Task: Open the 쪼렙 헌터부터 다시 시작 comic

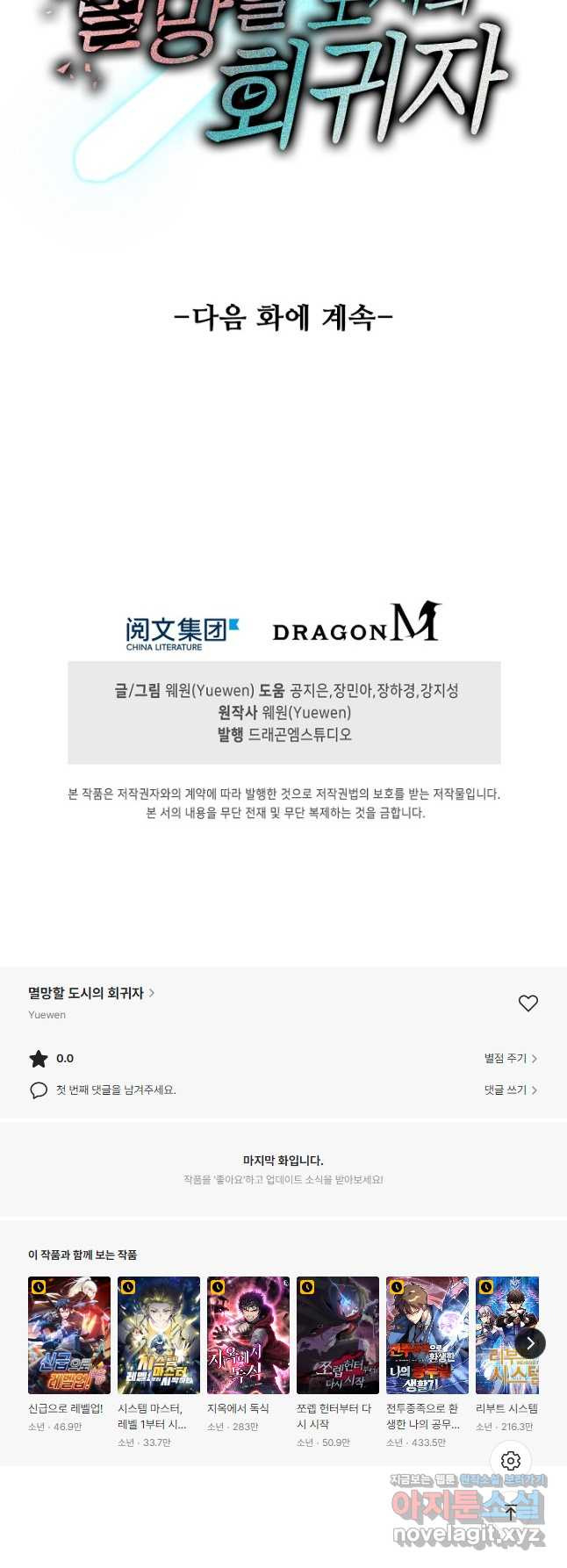Action: pyautogui.click(x=338, y=1334)
